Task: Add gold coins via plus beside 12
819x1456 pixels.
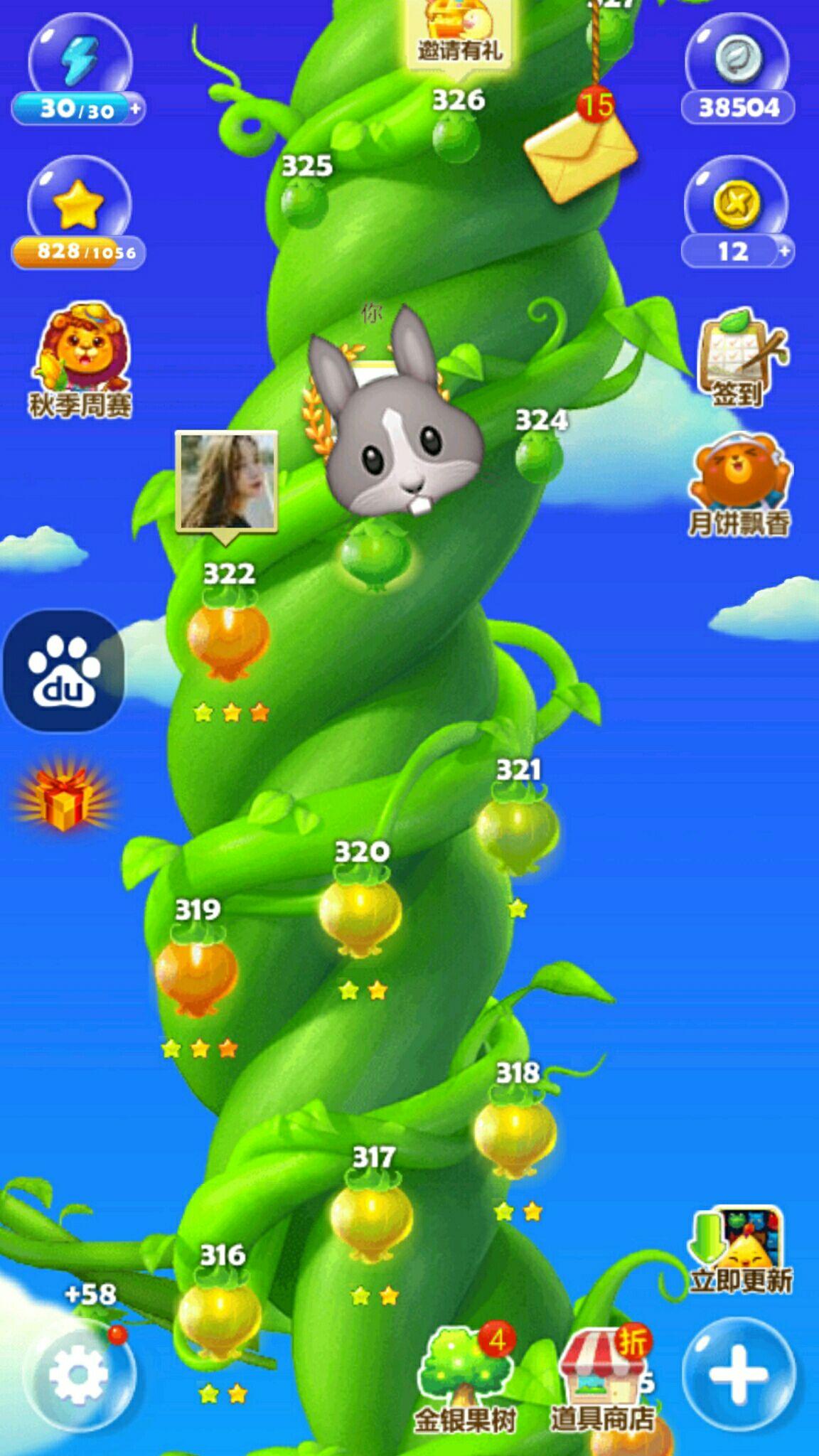Action: coord(784,251)
